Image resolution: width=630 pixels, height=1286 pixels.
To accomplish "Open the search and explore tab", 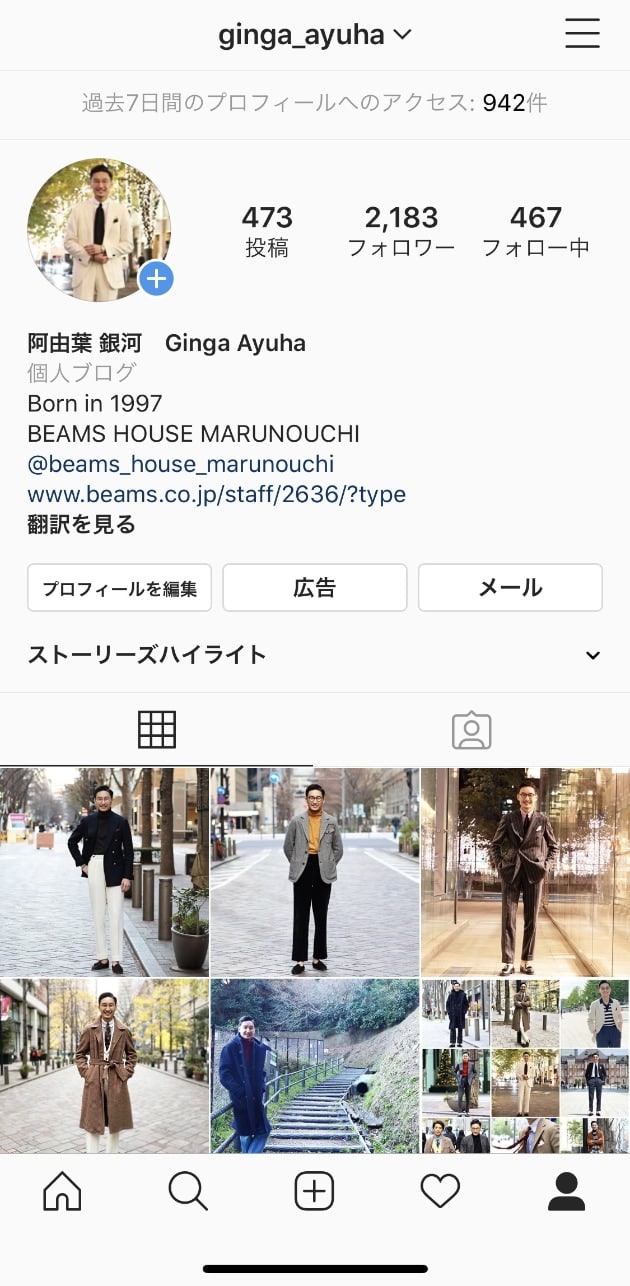I will point(188,1191).
